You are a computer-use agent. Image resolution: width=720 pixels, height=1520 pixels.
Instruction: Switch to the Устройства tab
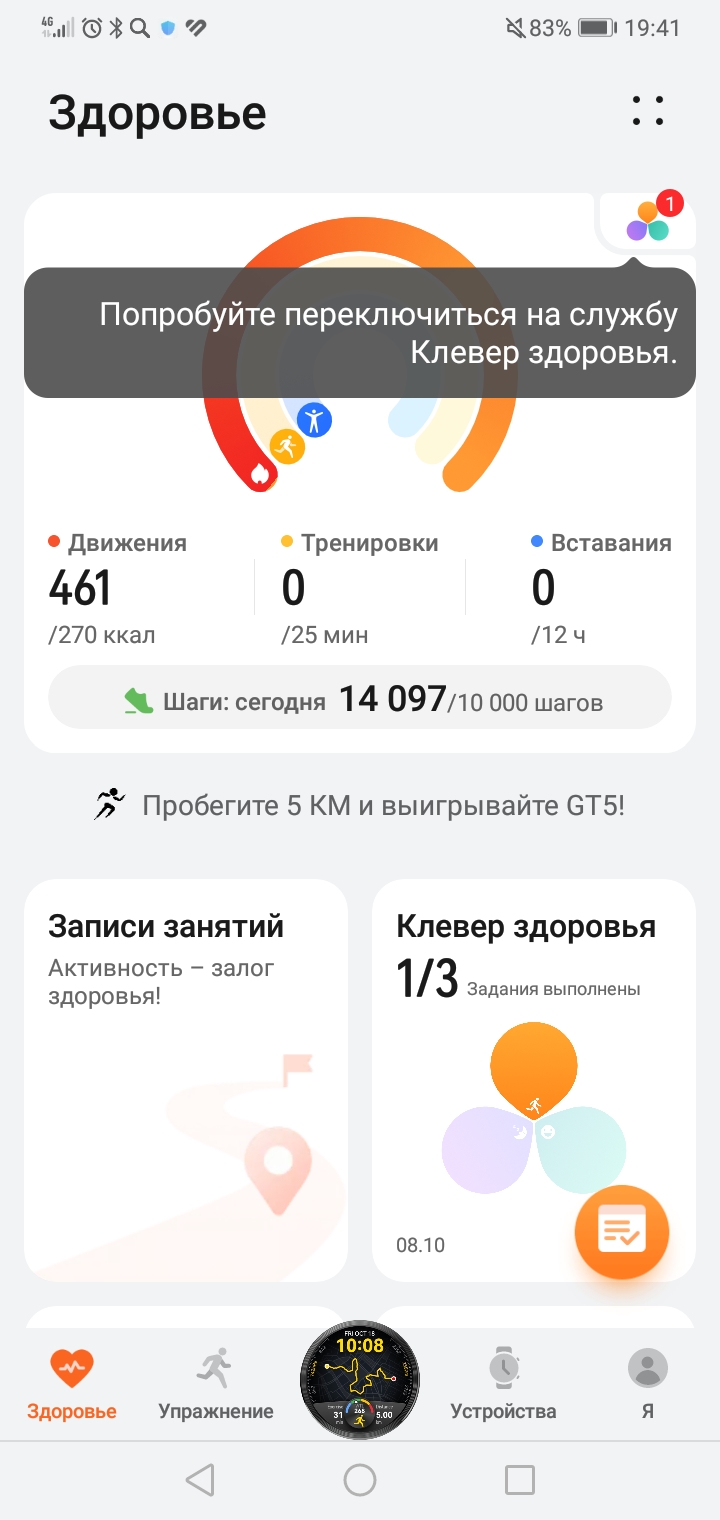505,1385
